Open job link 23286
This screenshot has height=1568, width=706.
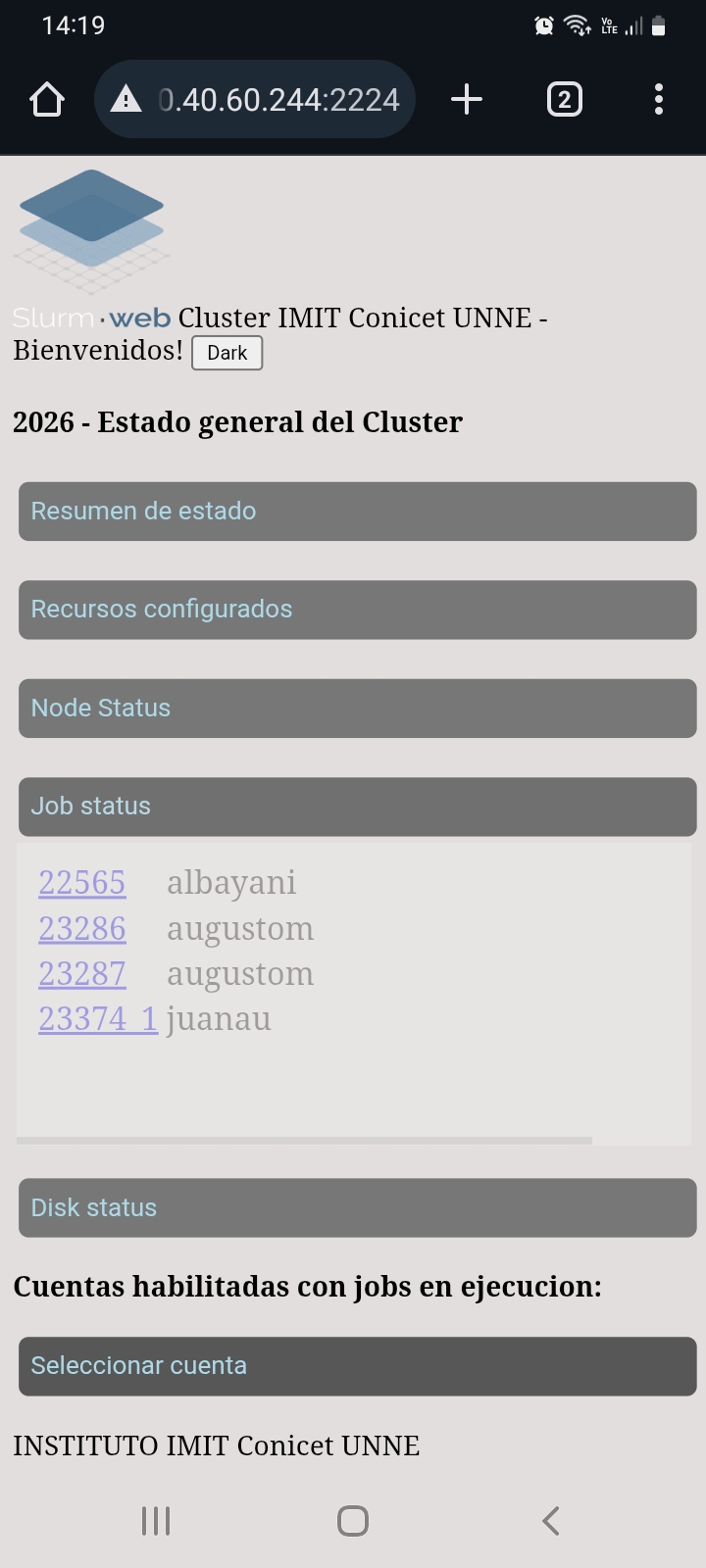pos(82,928)
